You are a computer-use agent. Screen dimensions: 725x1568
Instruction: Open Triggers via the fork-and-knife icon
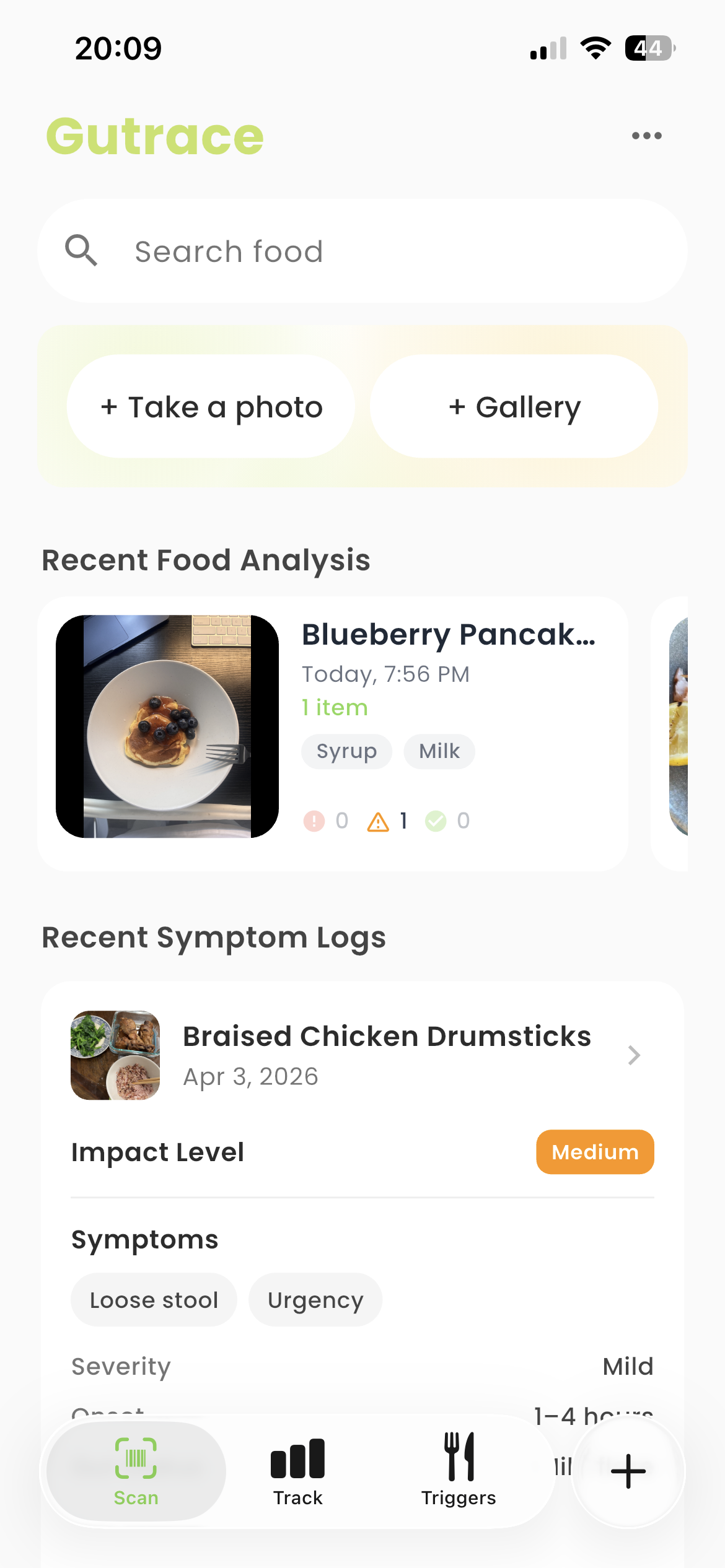(x=459, y=1458)
